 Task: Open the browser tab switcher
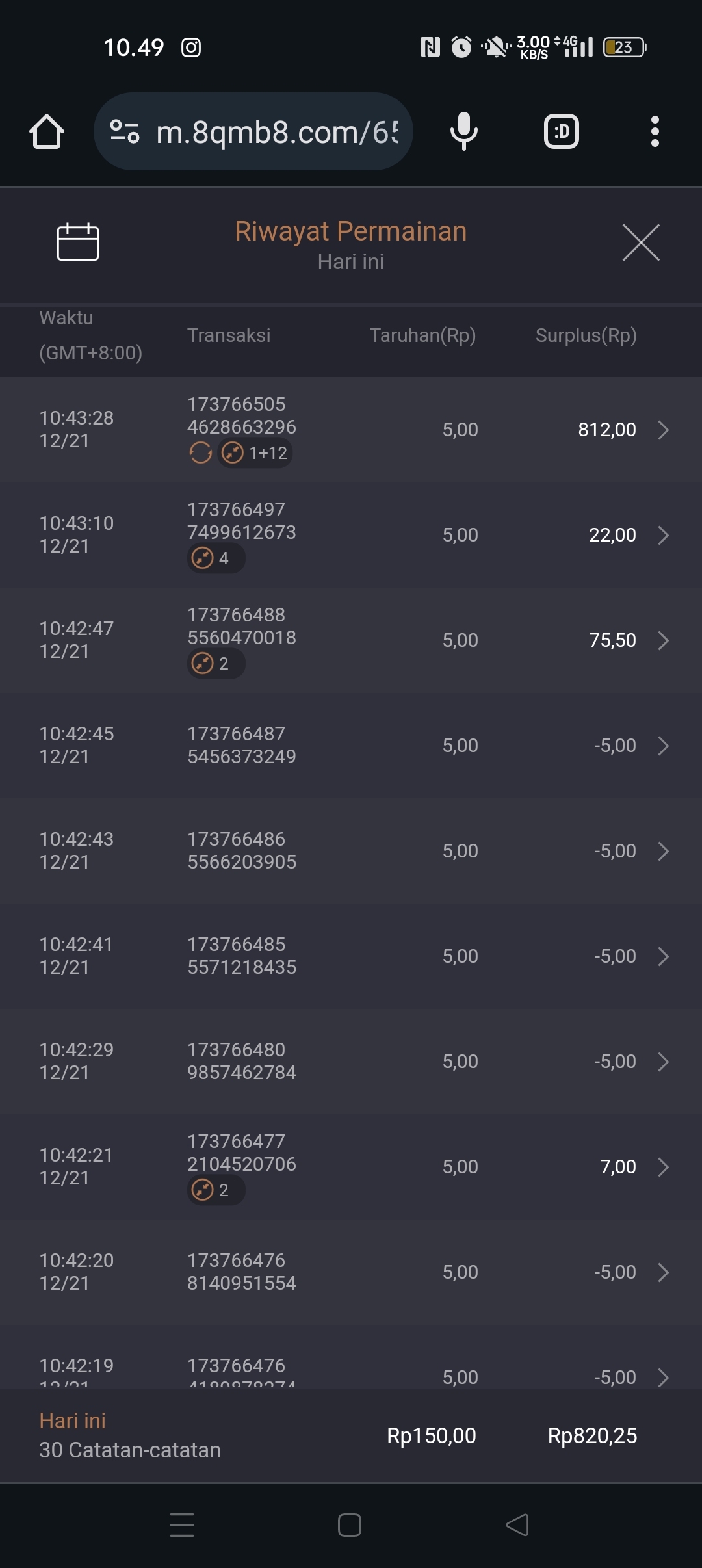click(561, 132)
